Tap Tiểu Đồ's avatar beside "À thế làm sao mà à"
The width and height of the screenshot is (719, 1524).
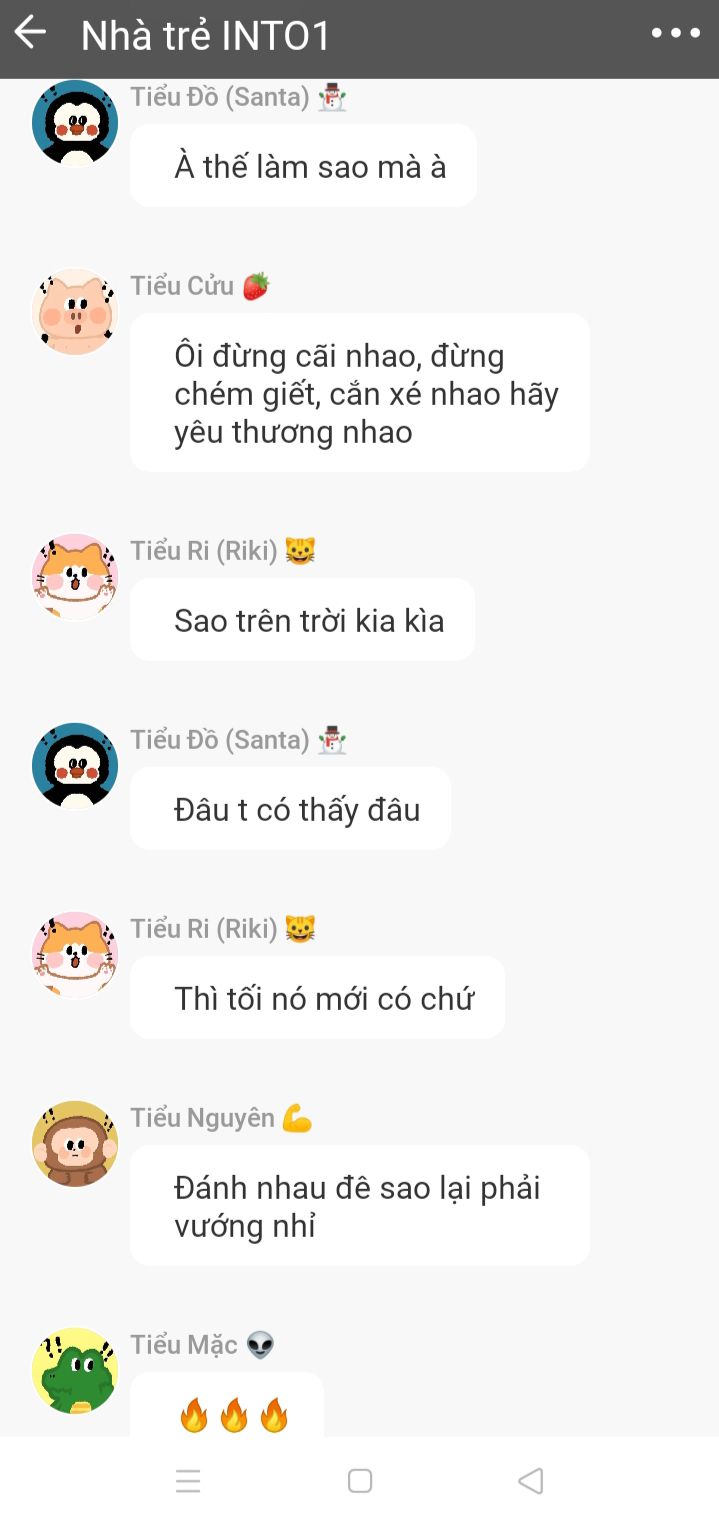tap(75, 123)
